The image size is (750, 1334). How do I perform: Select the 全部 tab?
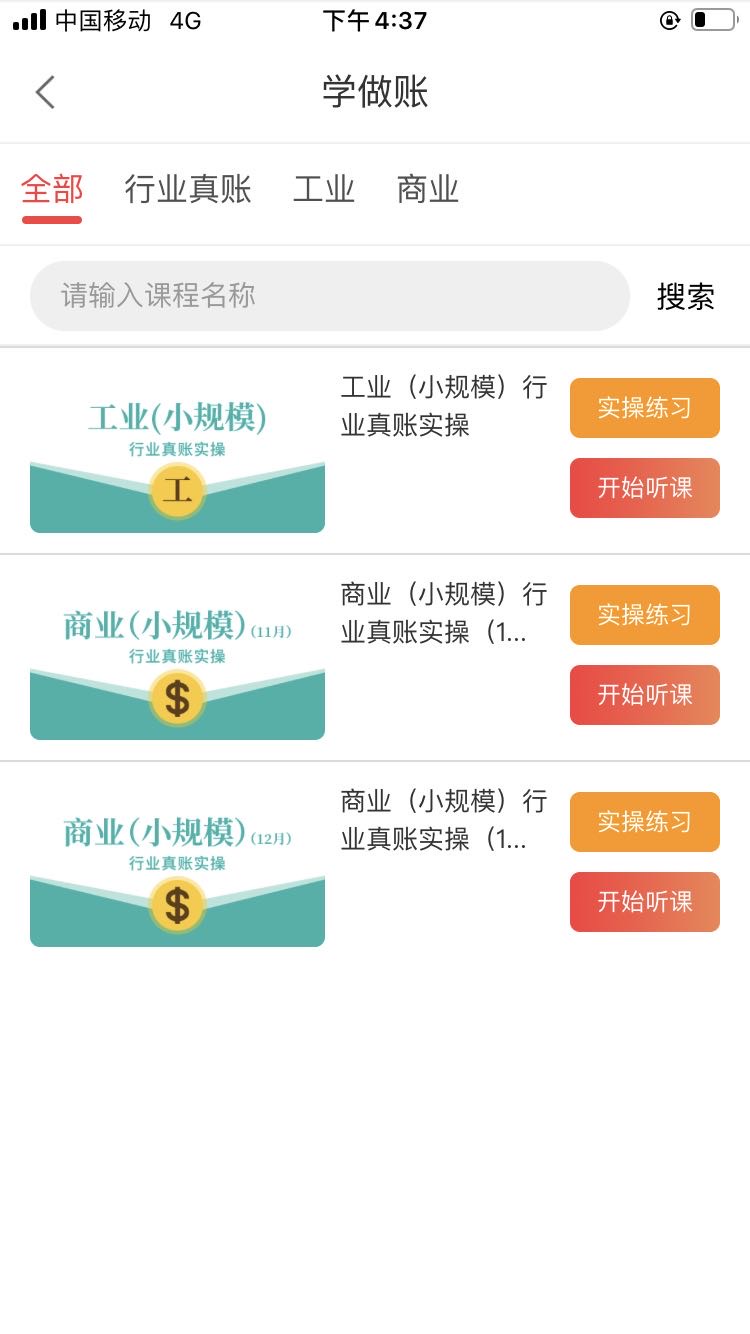click(x=52, y=189)
